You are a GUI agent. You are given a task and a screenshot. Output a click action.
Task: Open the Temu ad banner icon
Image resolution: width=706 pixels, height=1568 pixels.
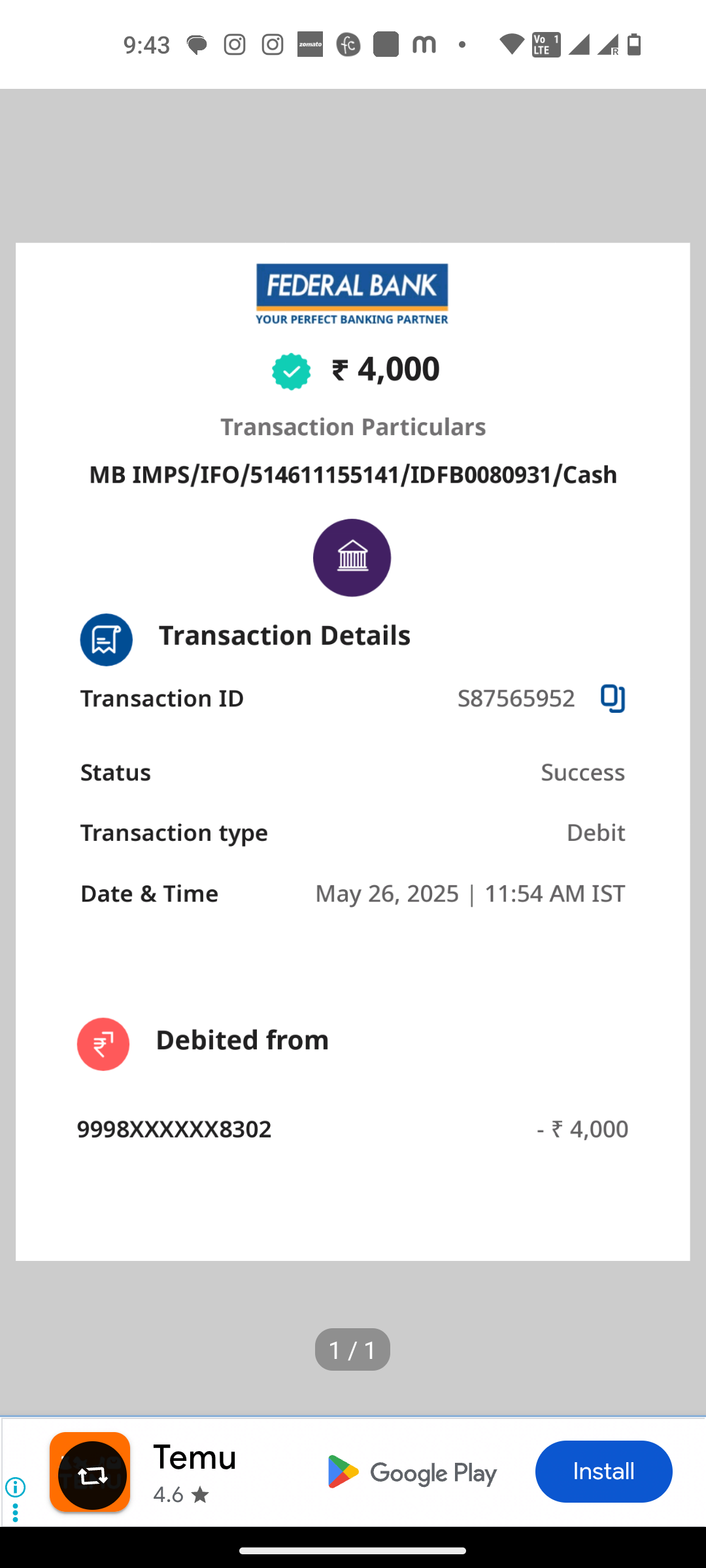[90, 1471]
